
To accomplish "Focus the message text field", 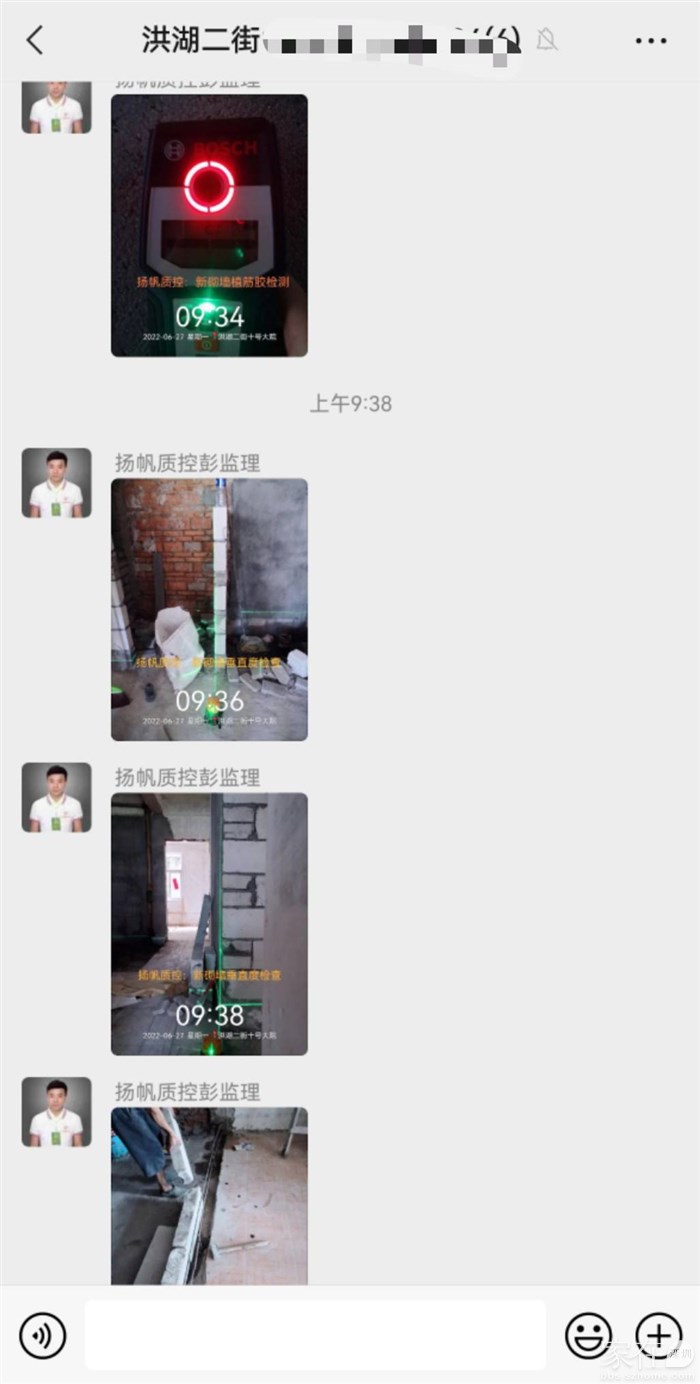I will (x=315, y=1335).
